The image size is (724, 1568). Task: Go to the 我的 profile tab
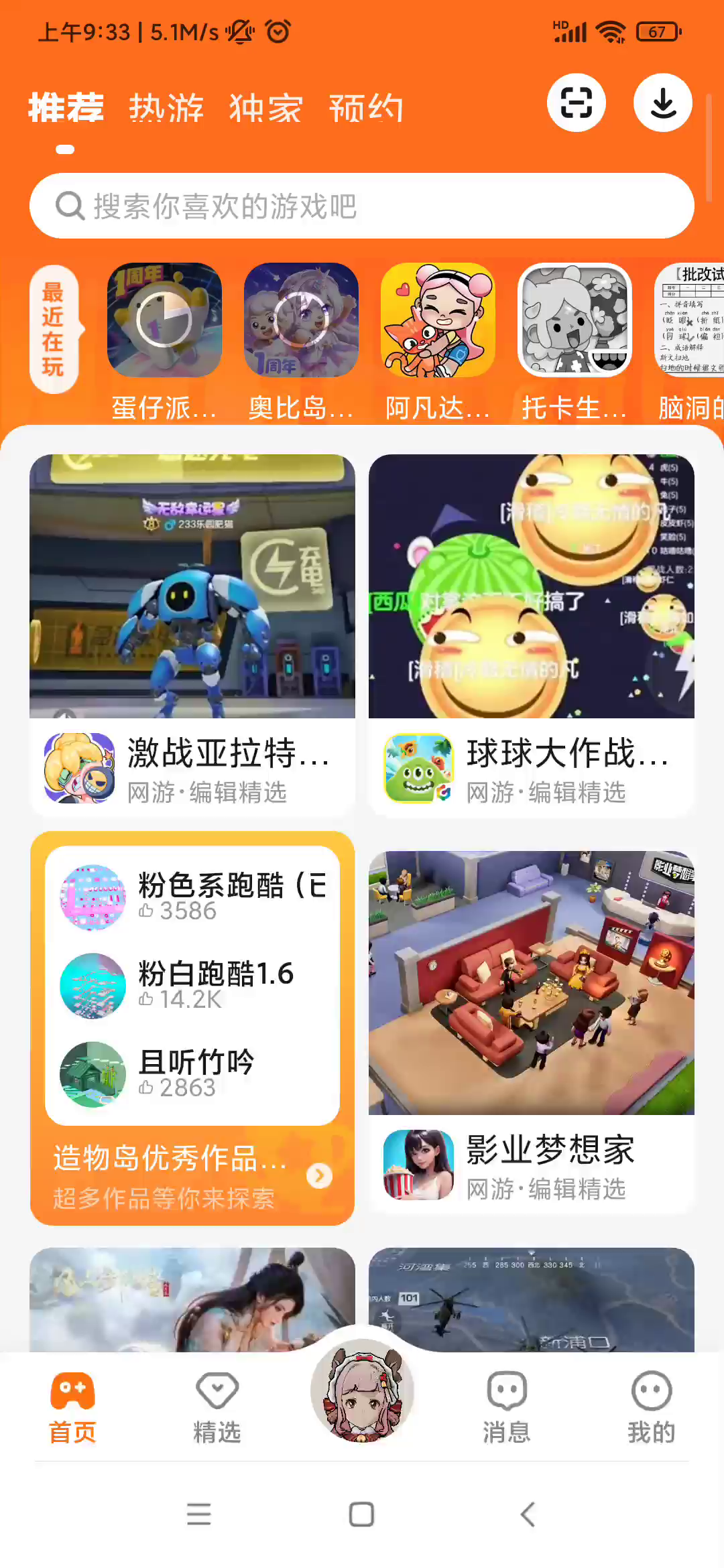coord(651,1407)
